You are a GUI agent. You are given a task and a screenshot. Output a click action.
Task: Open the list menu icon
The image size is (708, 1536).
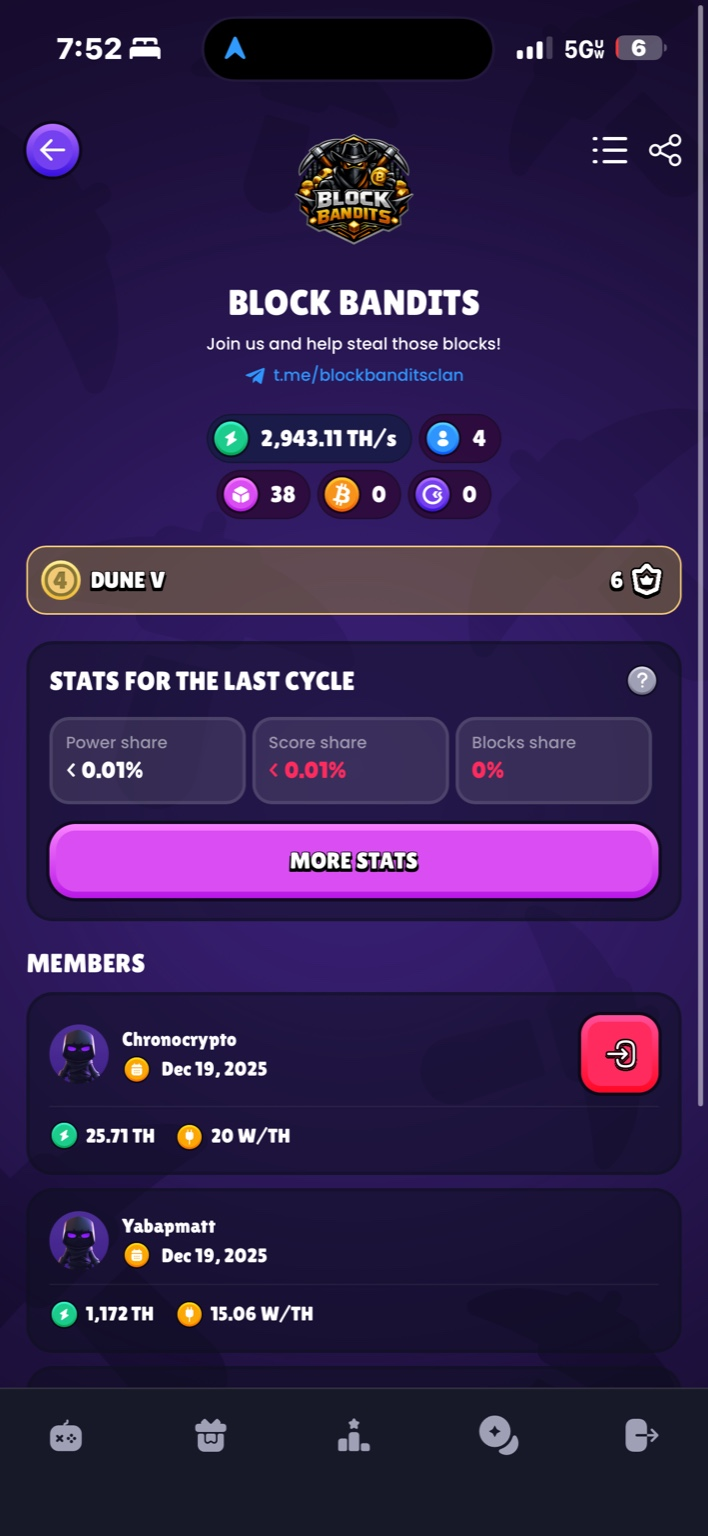pyautogui.click(x=609, y=151)
